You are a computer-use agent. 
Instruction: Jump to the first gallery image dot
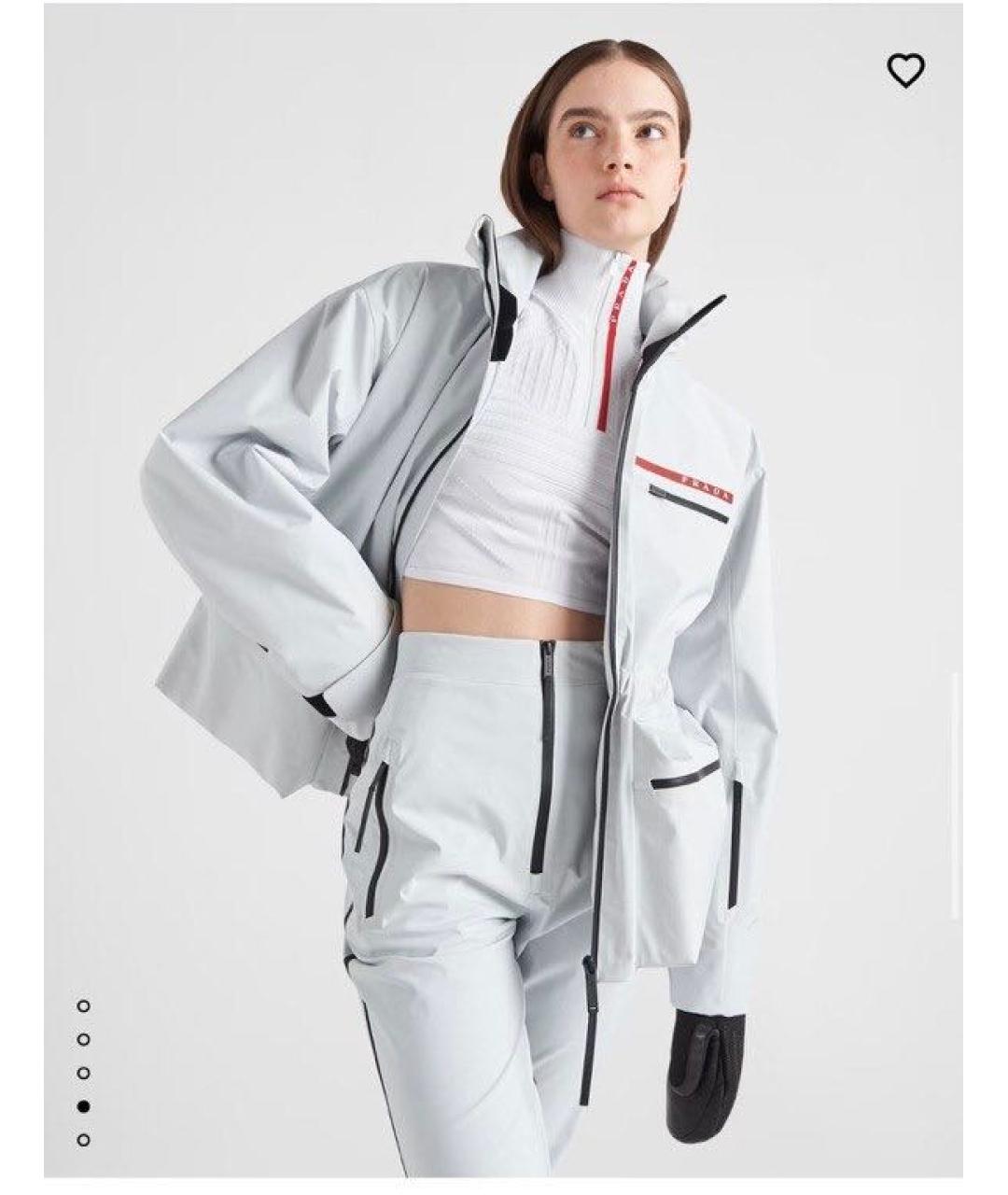pyautogui.click(x=84, y=1005)
